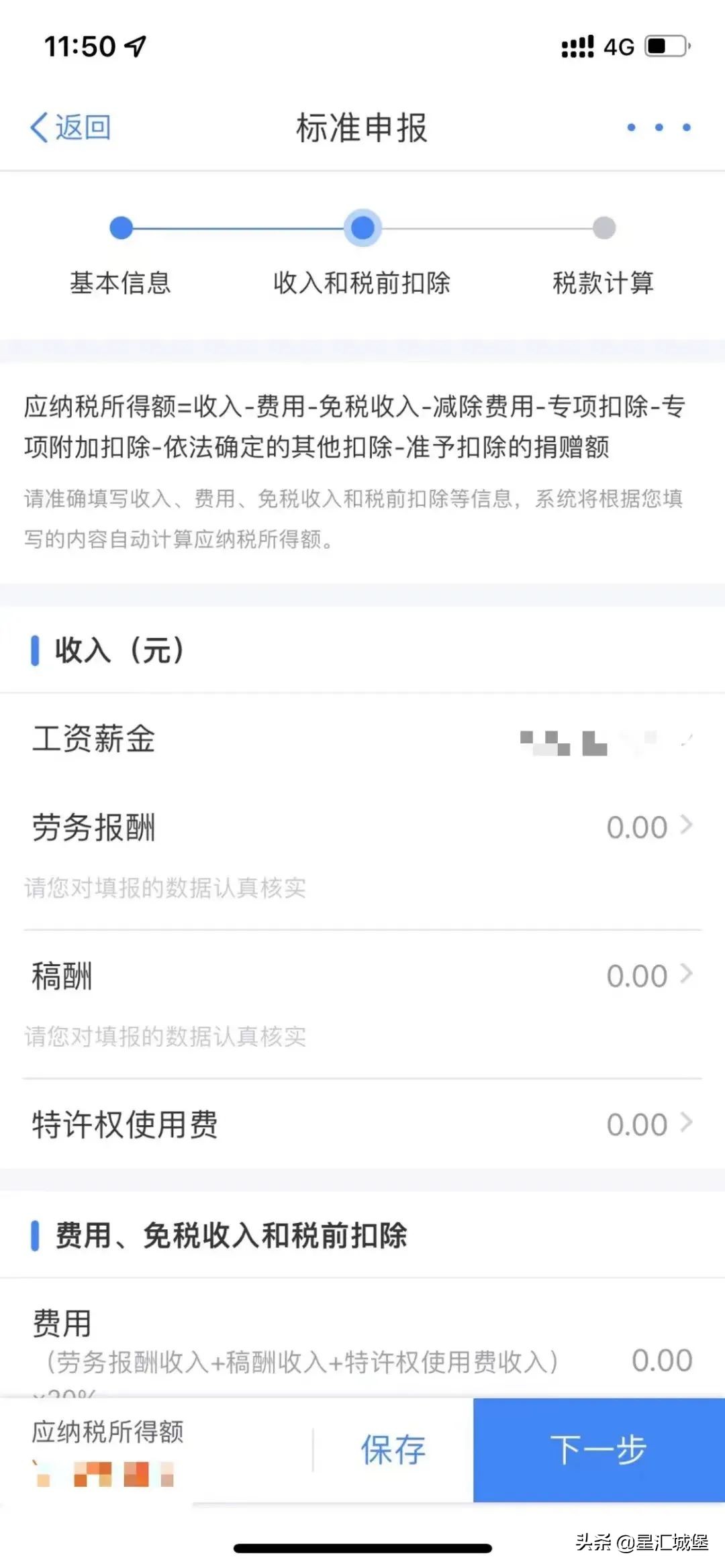Tap the gray progress dot for 税款计算
725x1568 pixels.
603,227
